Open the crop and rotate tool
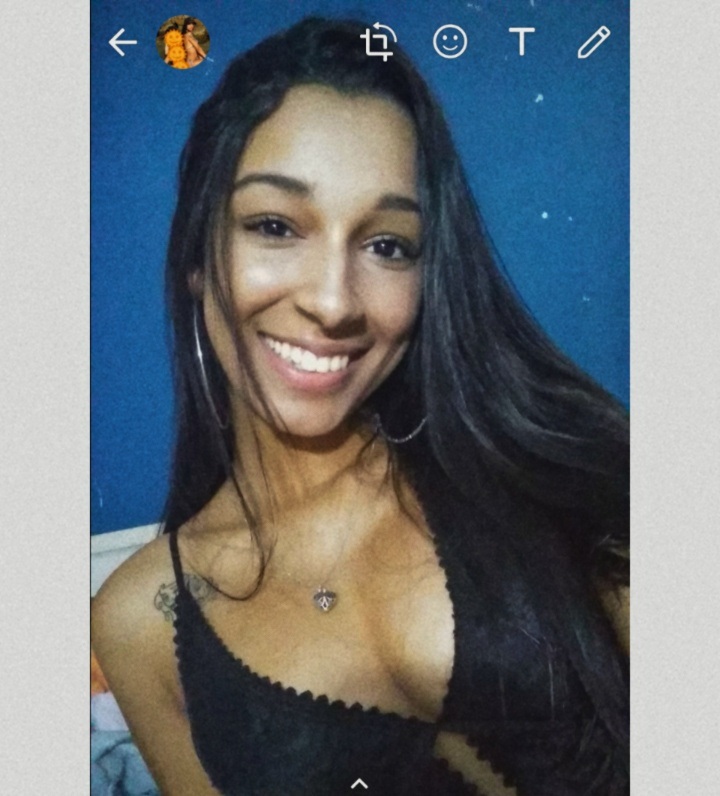This screenshot has height=796, width=720. (378, 42)
